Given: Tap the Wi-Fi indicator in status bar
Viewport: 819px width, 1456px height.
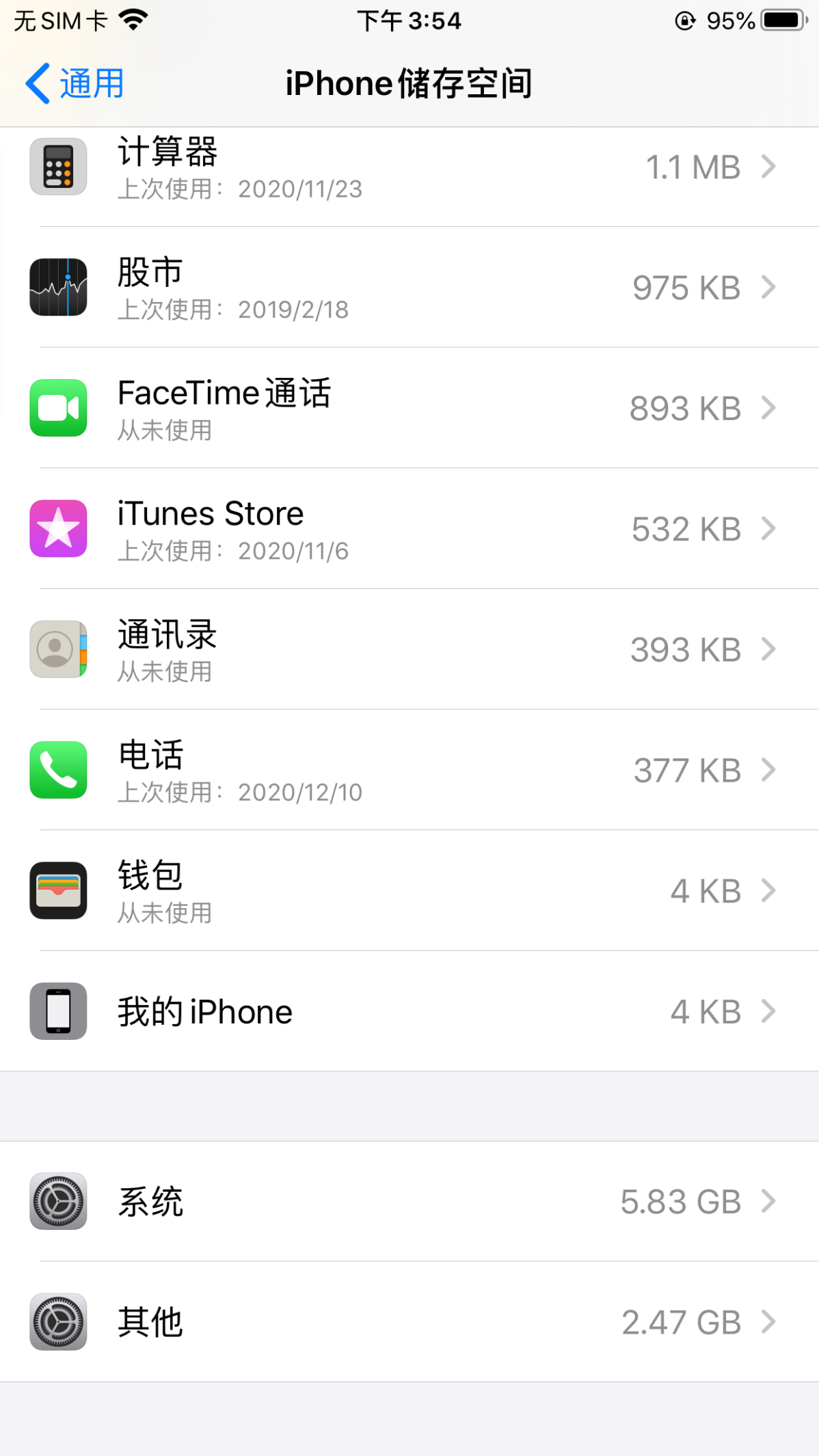Looking at the screenshot, I should coord(134,19).
